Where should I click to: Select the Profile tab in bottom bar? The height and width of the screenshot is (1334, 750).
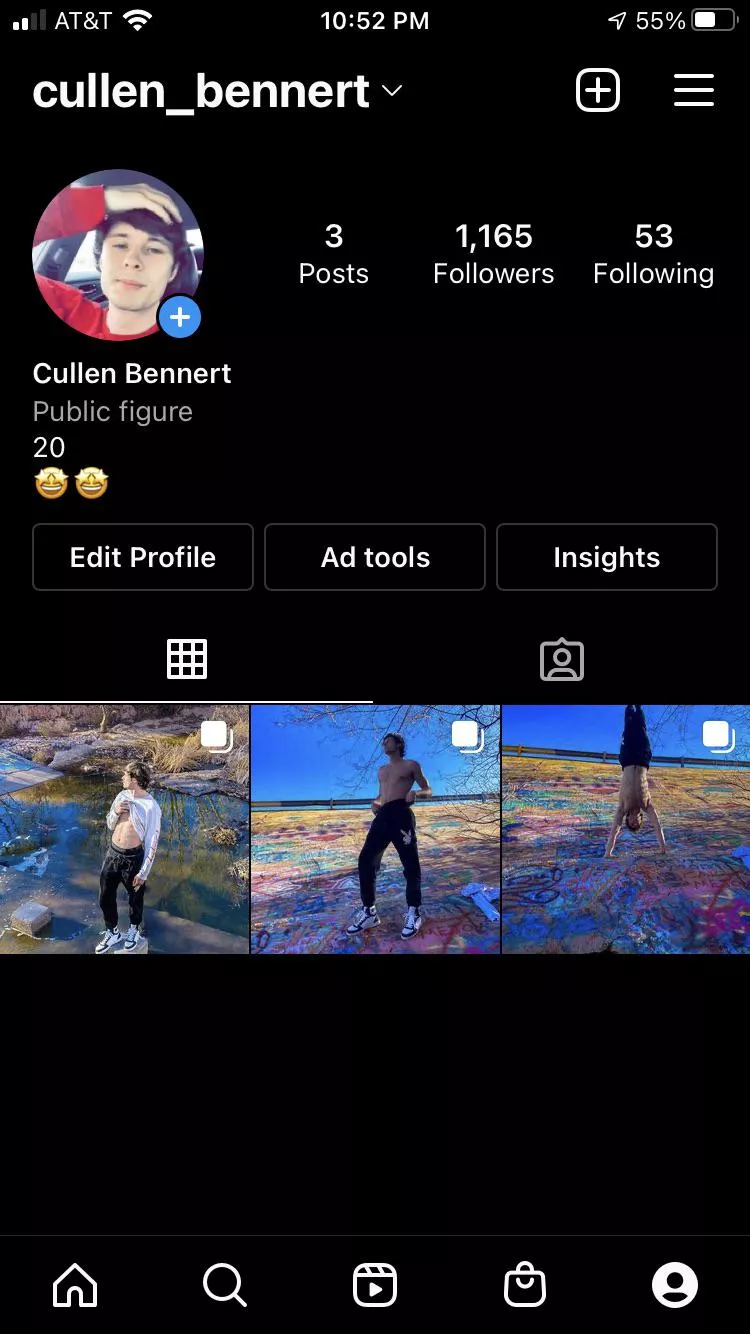tap(675, 1285)
